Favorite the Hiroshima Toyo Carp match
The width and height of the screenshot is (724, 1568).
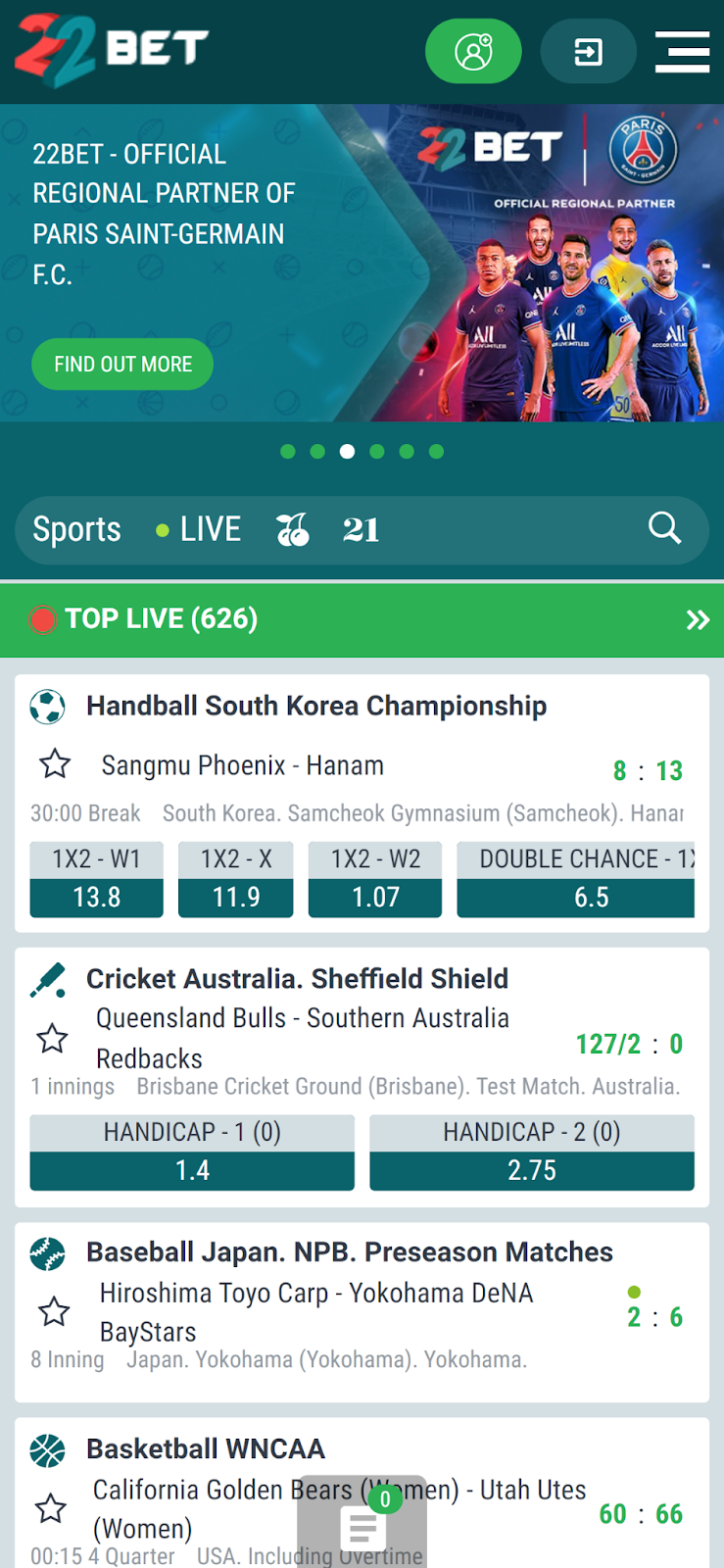coord(54,1311)
